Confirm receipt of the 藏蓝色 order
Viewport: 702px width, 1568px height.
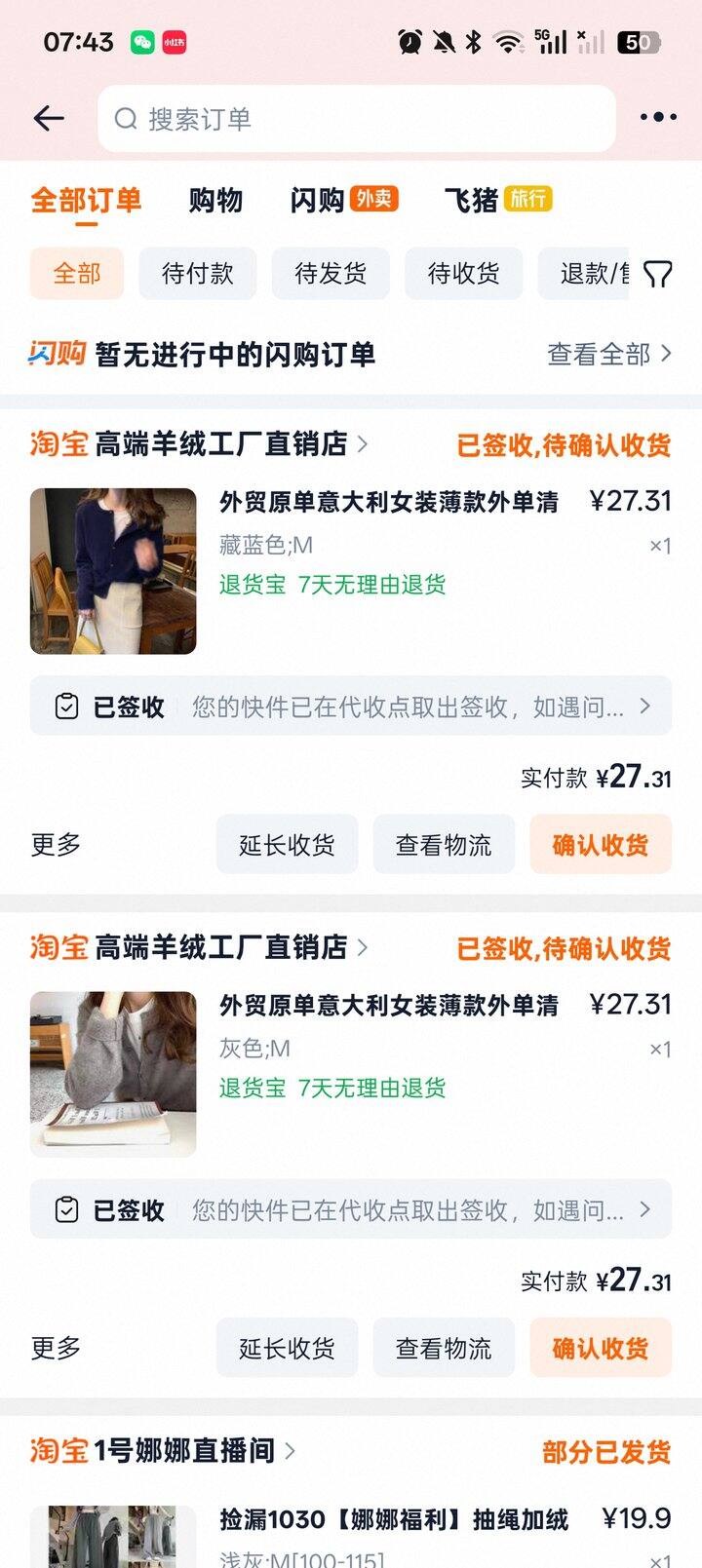tap(600, 844)
